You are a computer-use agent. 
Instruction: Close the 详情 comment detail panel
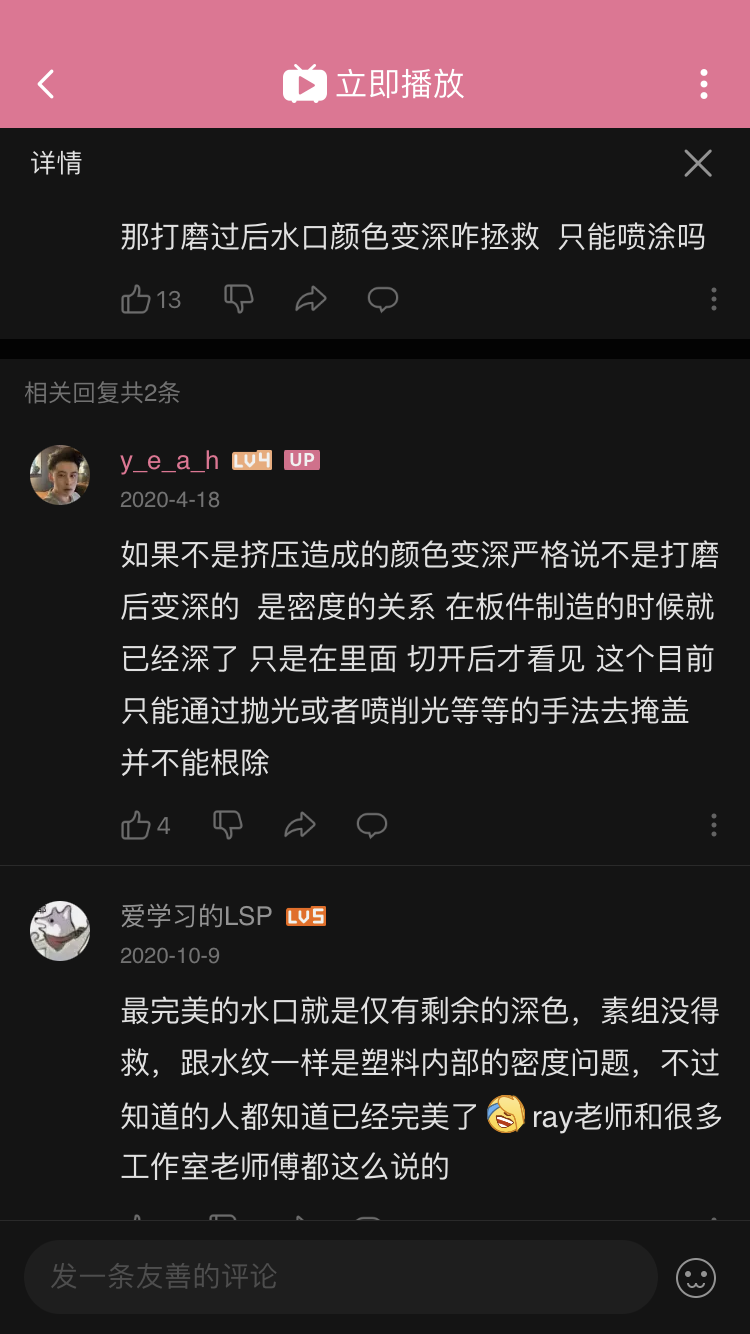[698, 163]
